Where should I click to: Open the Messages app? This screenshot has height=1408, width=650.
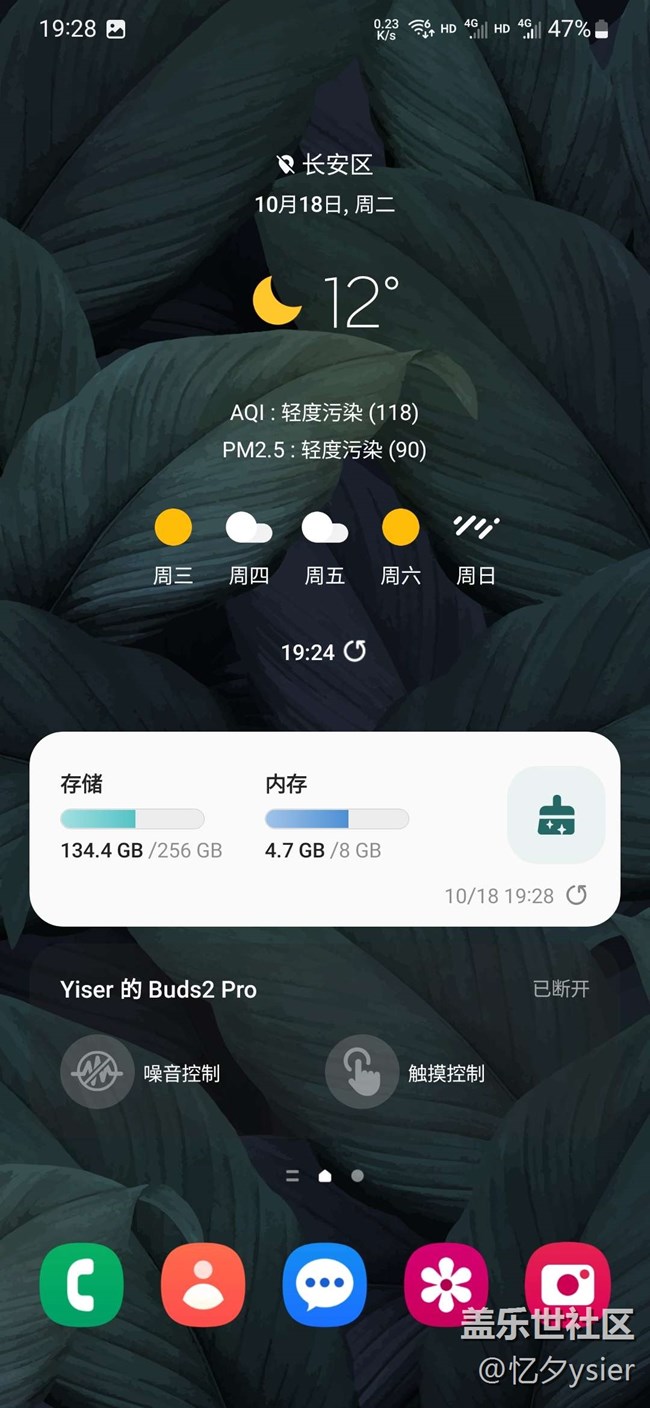325,1284
